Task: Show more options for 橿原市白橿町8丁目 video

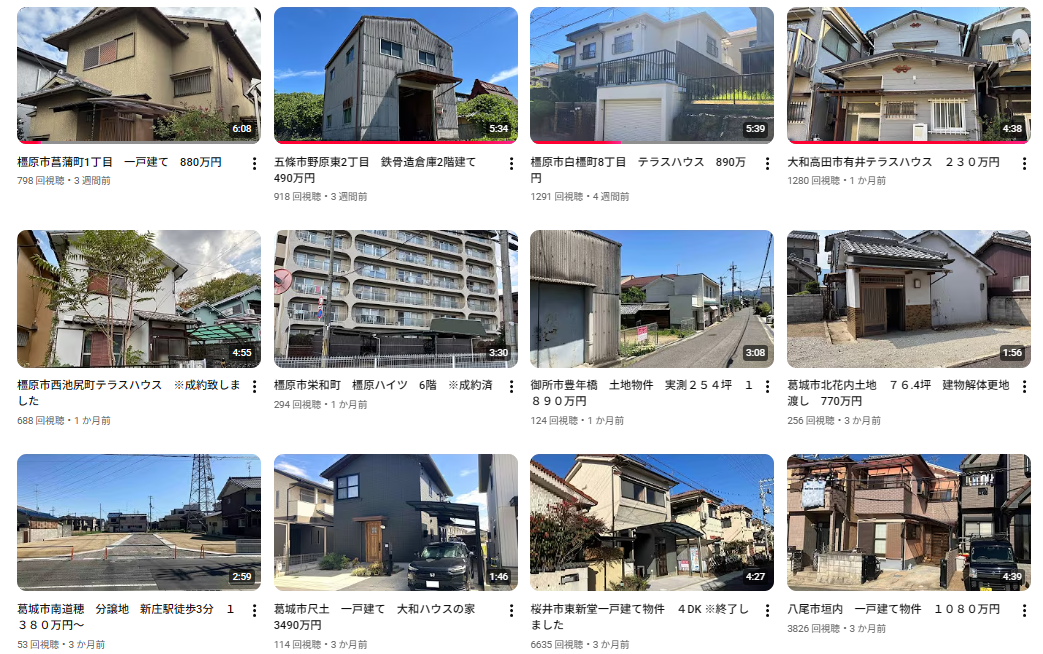Action: click(x=767, y=164)
